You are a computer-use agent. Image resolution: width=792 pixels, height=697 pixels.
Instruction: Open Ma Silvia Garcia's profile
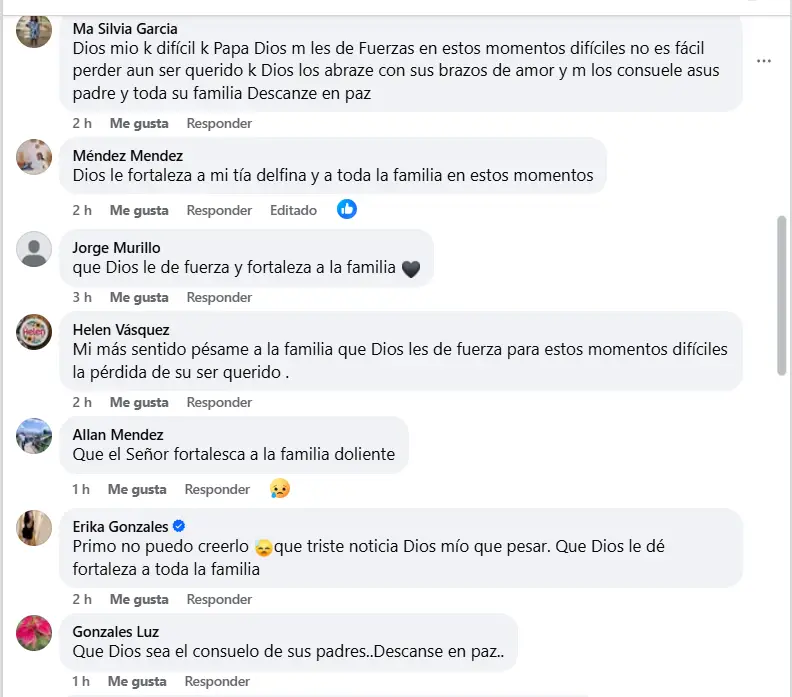tap(125, 28)
